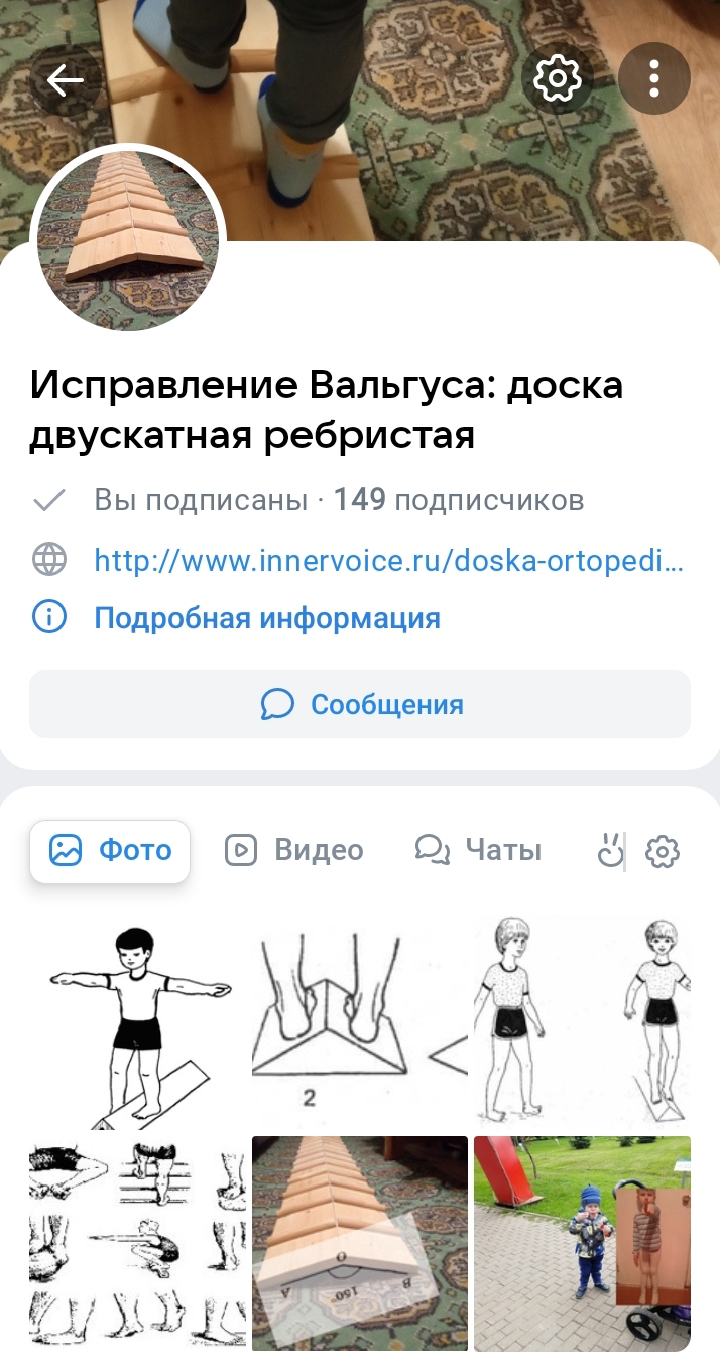Tap the 'Вы подписаны' subscription status
The height and width of the screenshot is (1358, 720).
click(x=201, y=500)
